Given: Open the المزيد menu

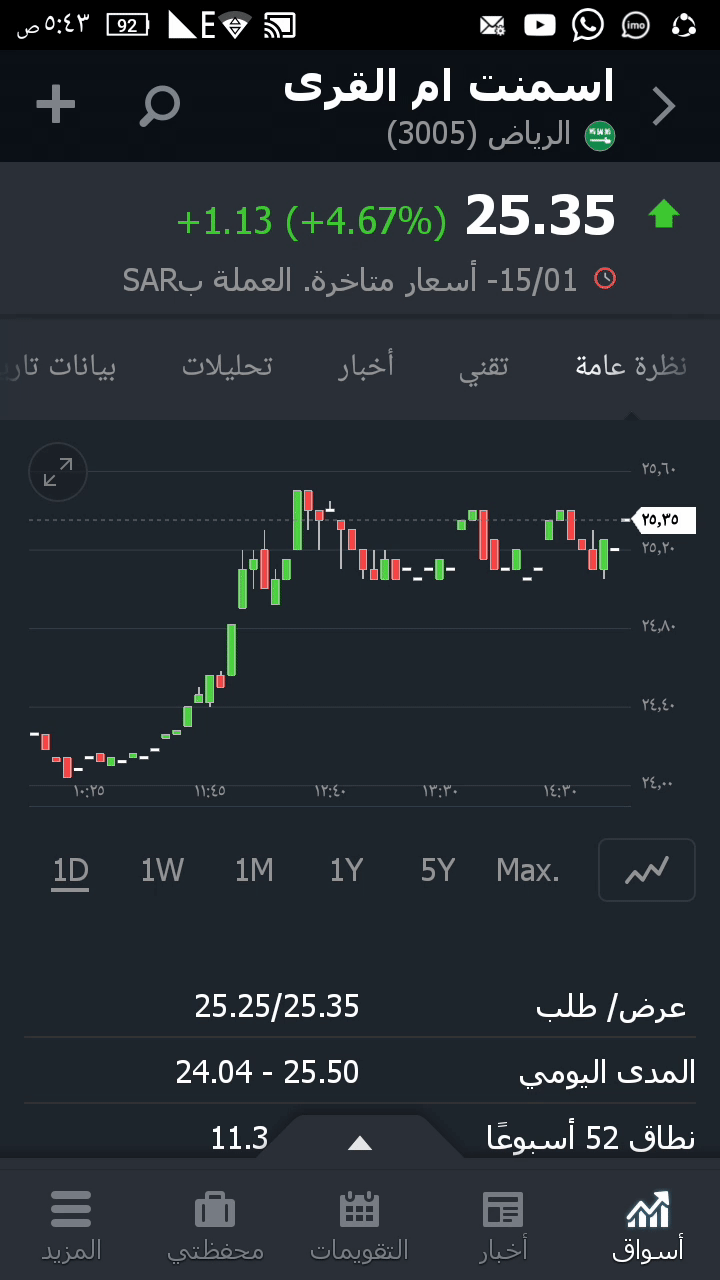Looking at the screenshot, I should [71, 1226].
